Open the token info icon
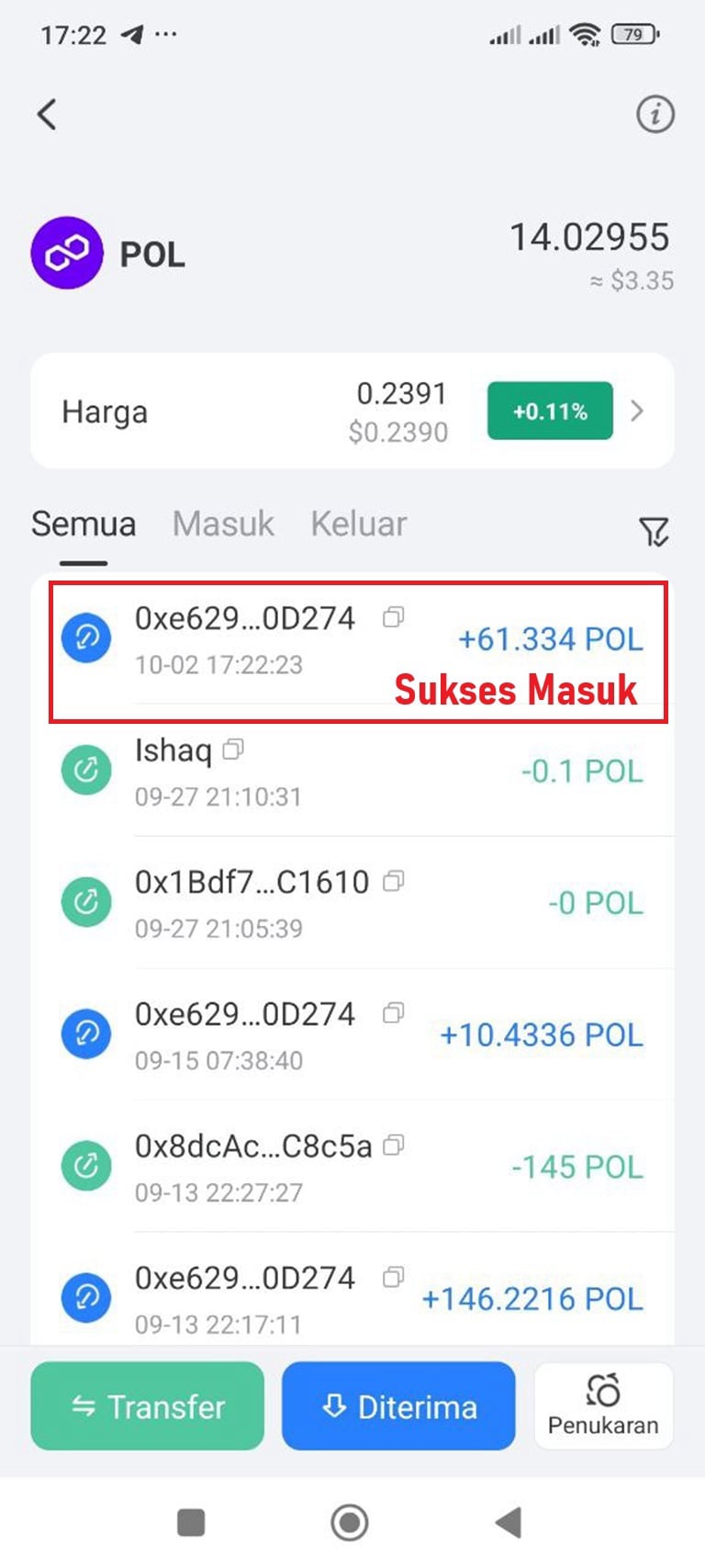This screenshot has width=705, height=1568. pyautogui.click(x=655, y=115)
